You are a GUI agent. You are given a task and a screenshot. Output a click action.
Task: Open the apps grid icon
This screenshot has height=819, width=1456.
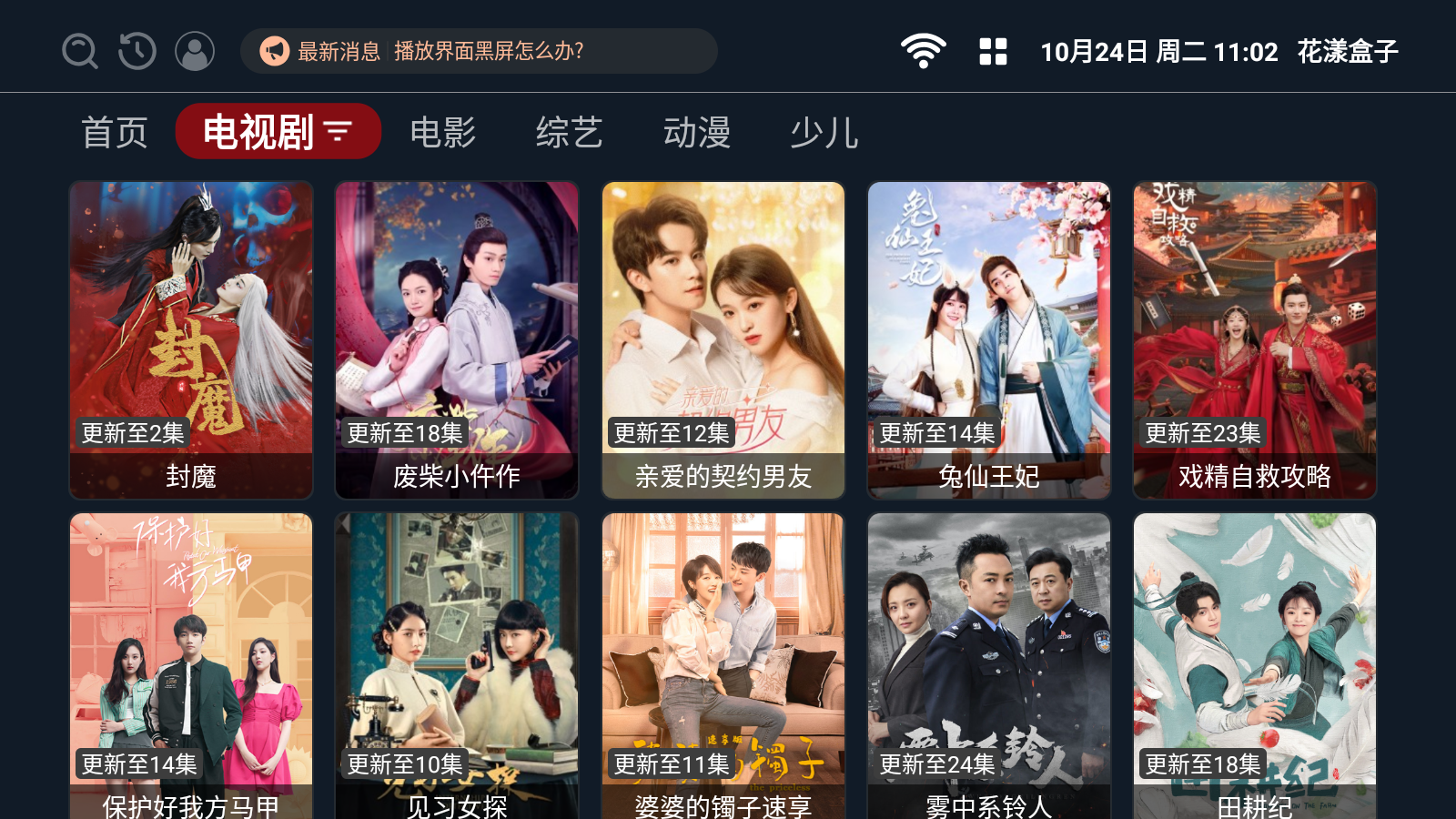[x=993, y=51]
